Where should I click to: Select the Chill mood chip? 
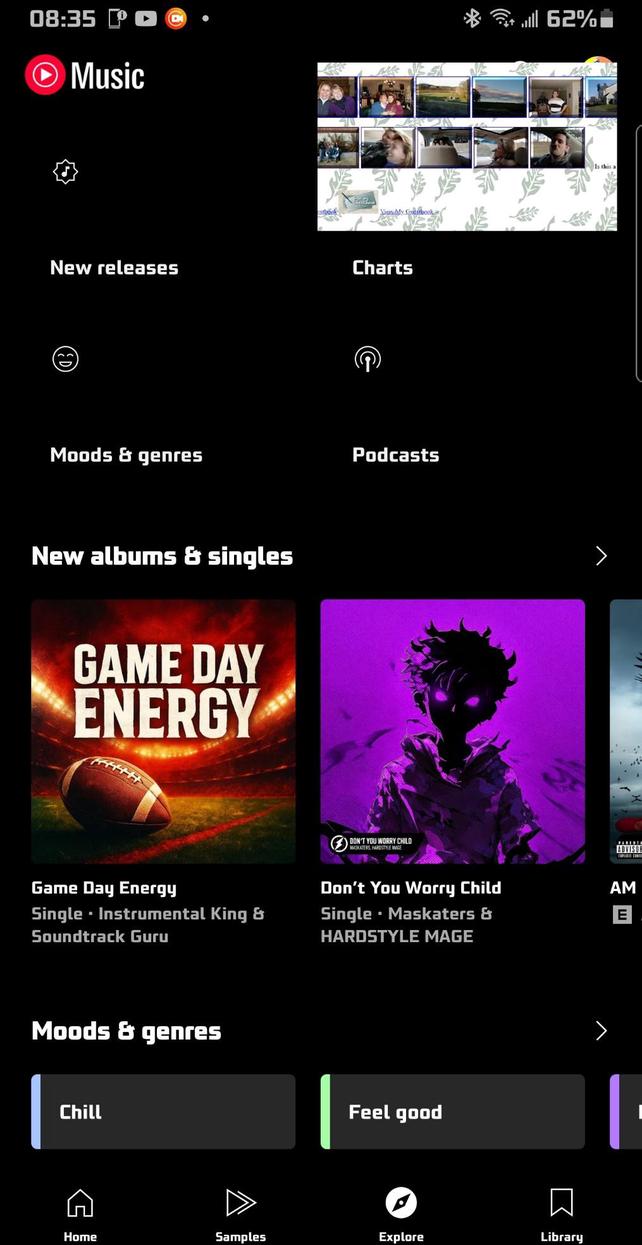pyautogui.click(x=163, y=1112)
